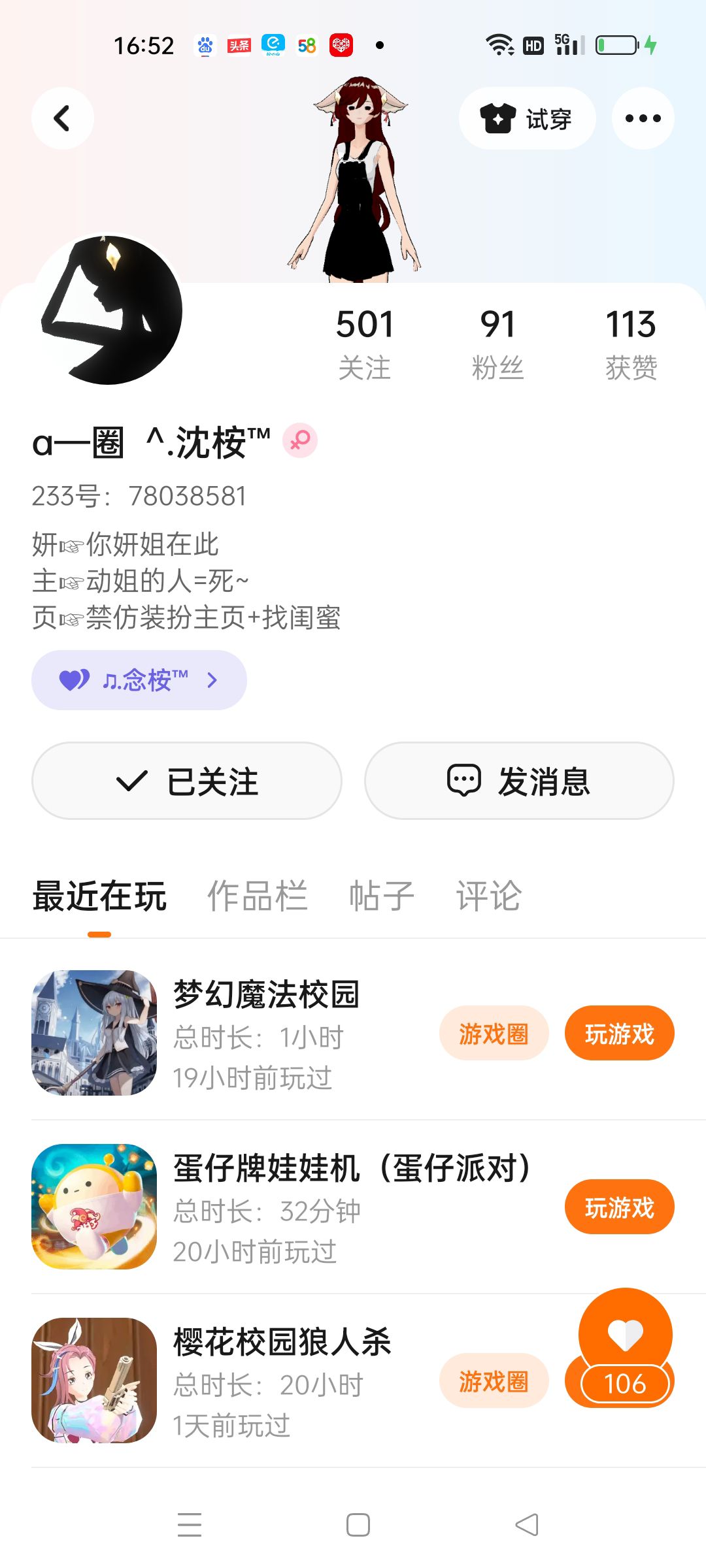Tap 已关注 to unfollow this user

(x=187, y=781)
